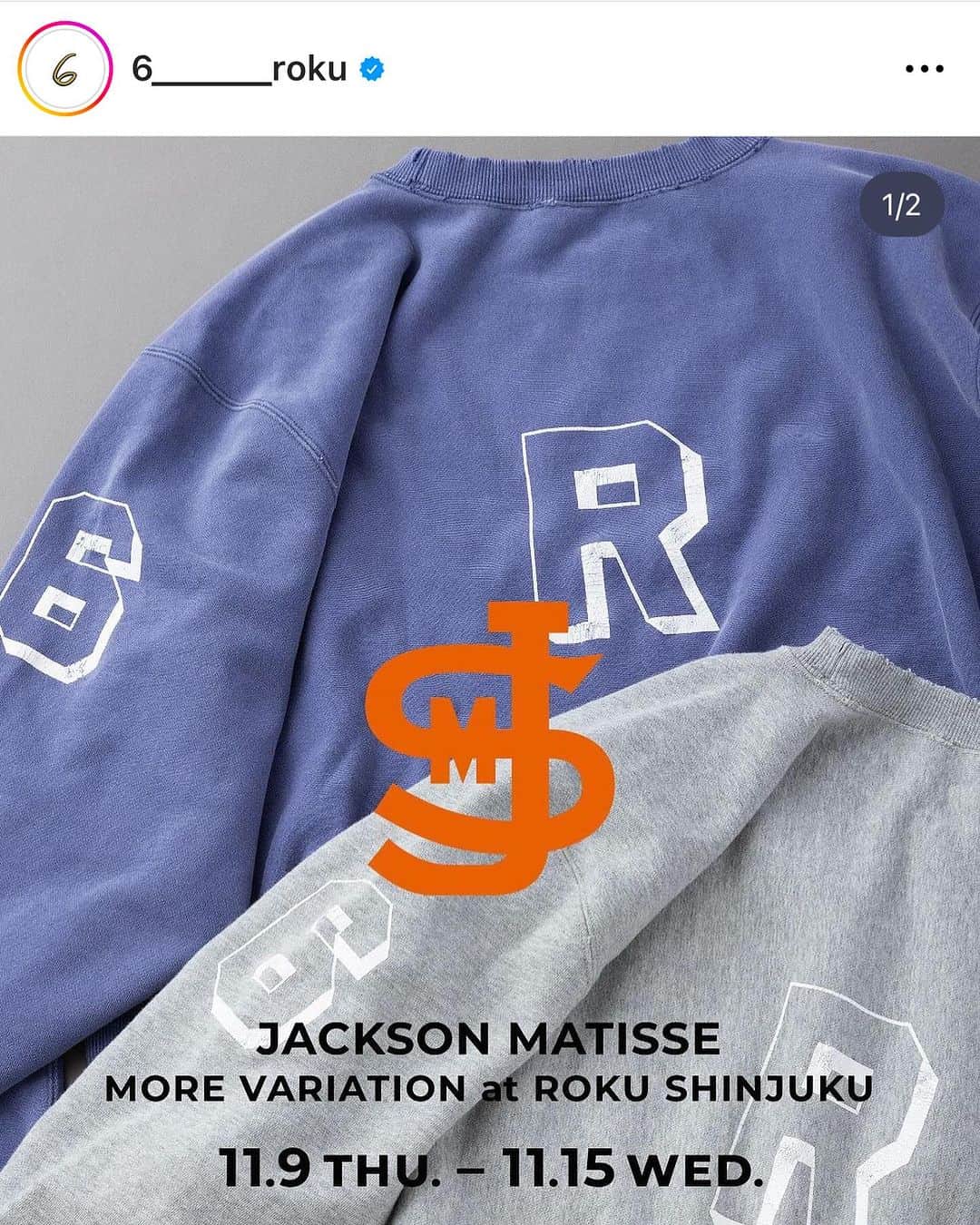Screen dimensions: 980x1225
Task: Open the 6______roku username profile
Action: coord(240,69)
